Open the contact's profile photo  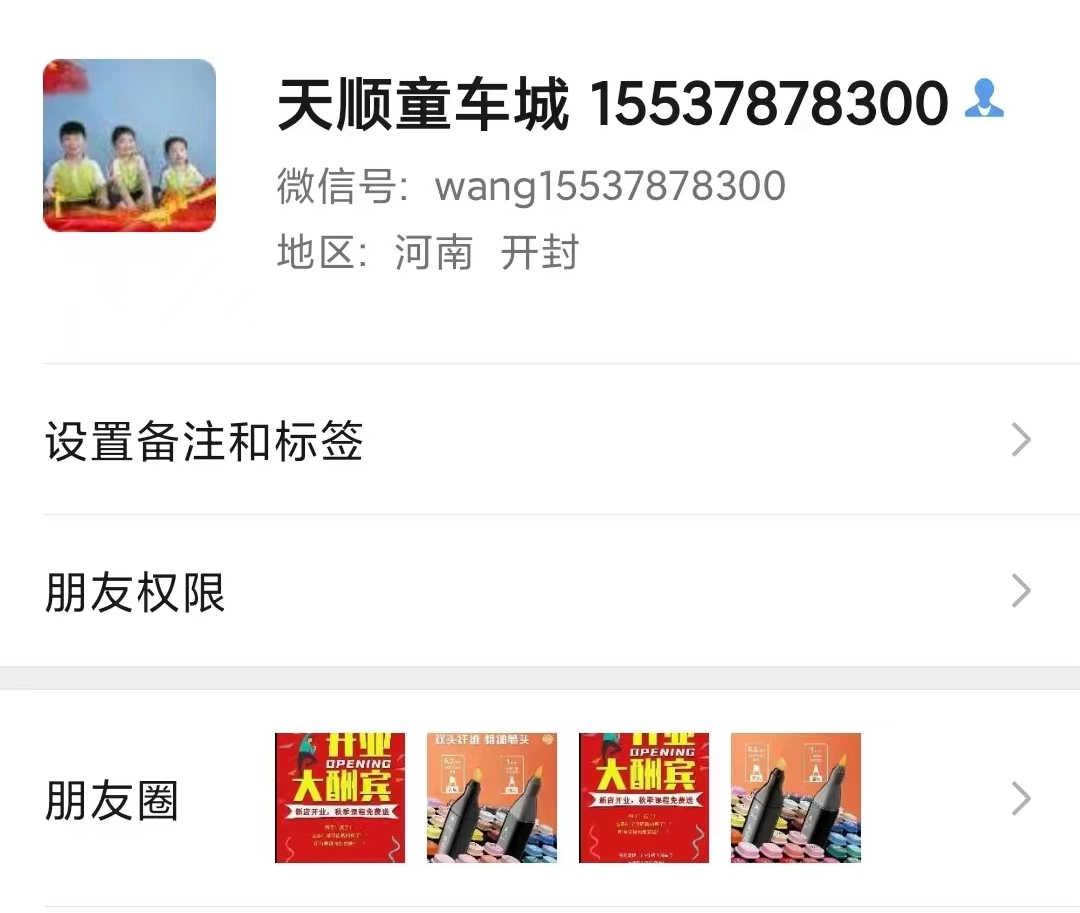click(x=129, y=146)
